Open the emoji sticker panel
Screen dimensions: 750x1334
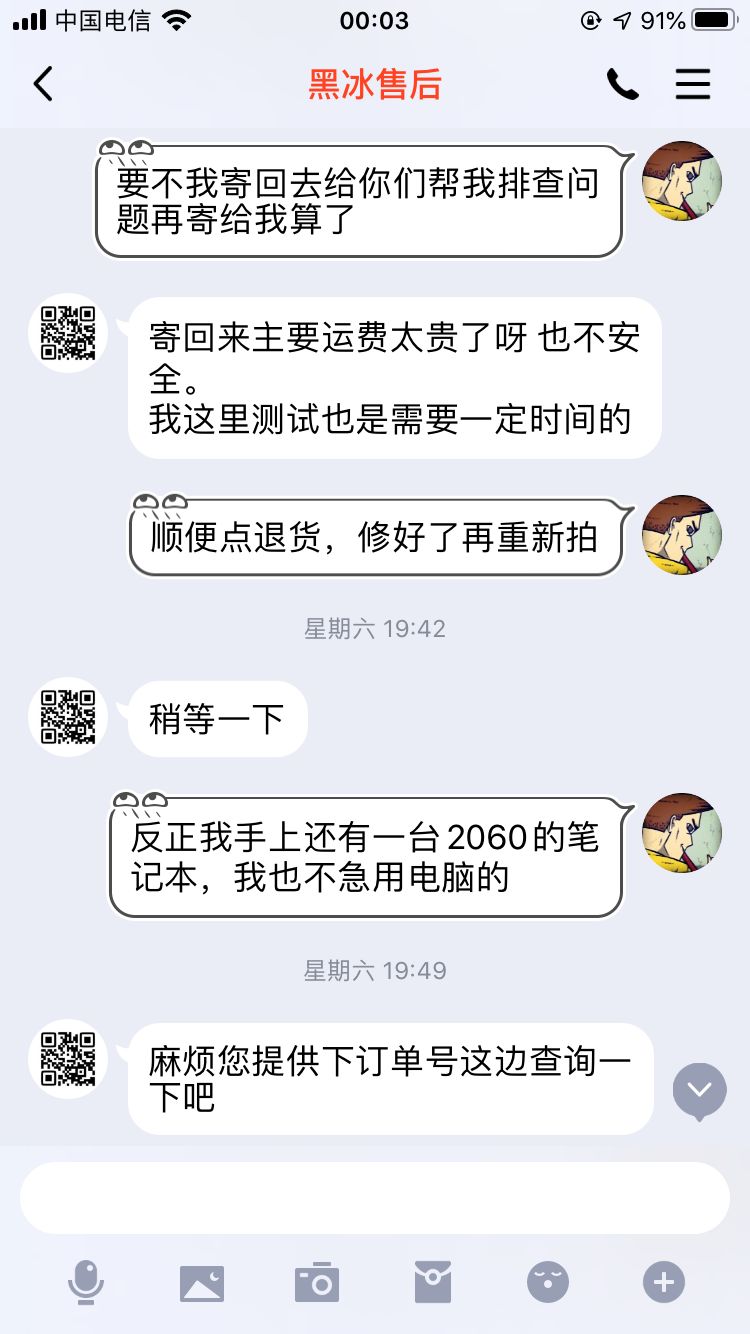point(548,1282)
